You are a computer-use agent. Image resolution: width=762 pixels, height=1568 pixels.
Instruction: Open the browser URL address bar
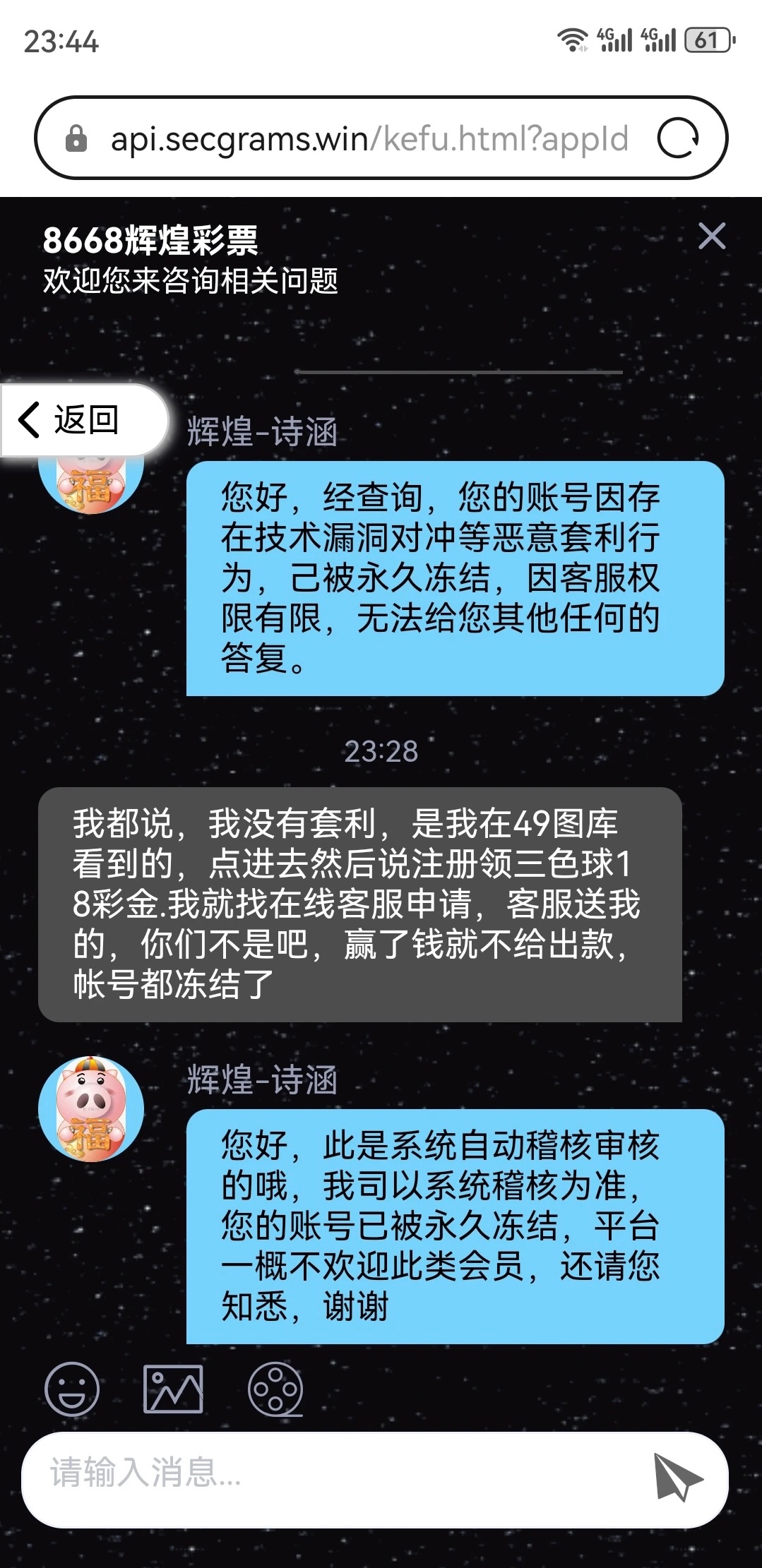[x=367, y=138]
